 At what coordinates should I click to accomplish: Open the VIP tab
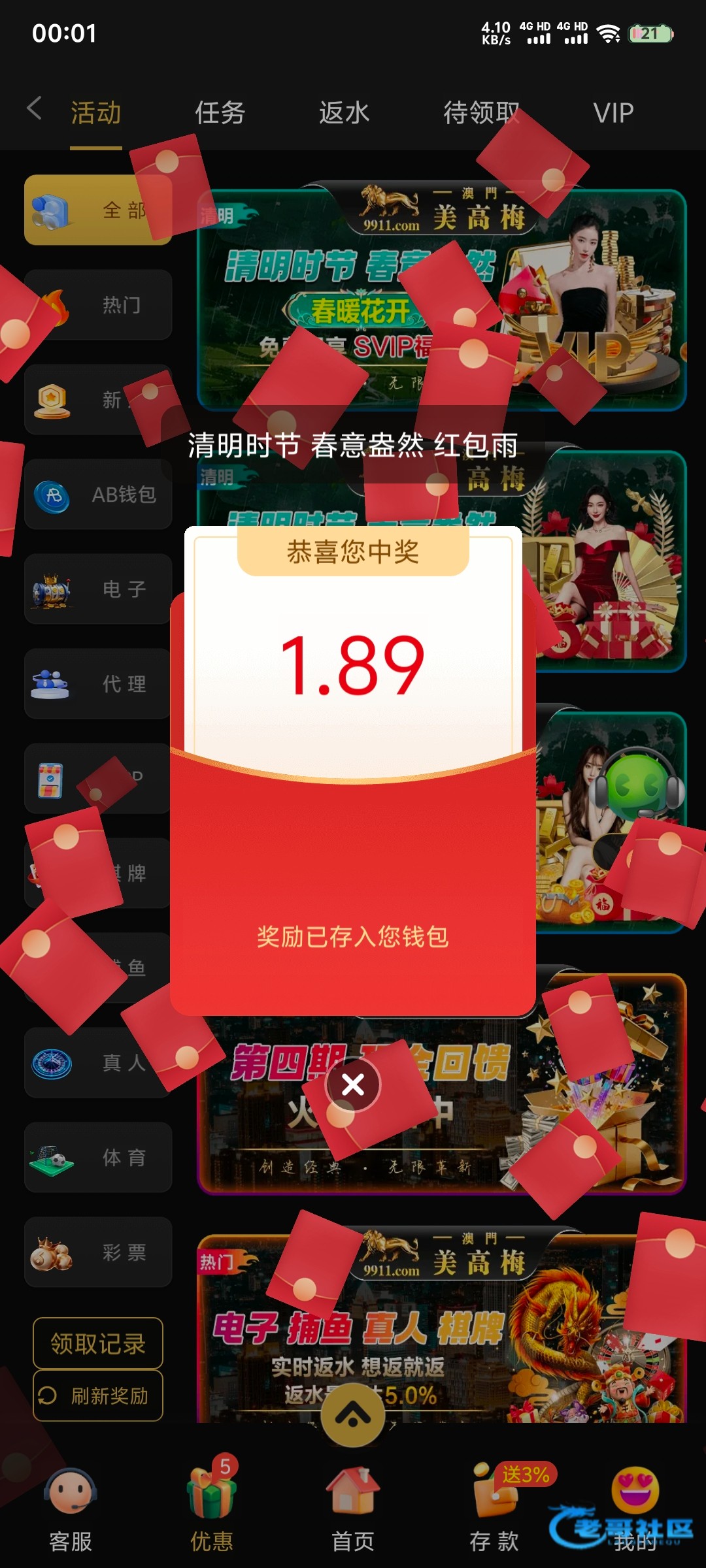point(613,113)
